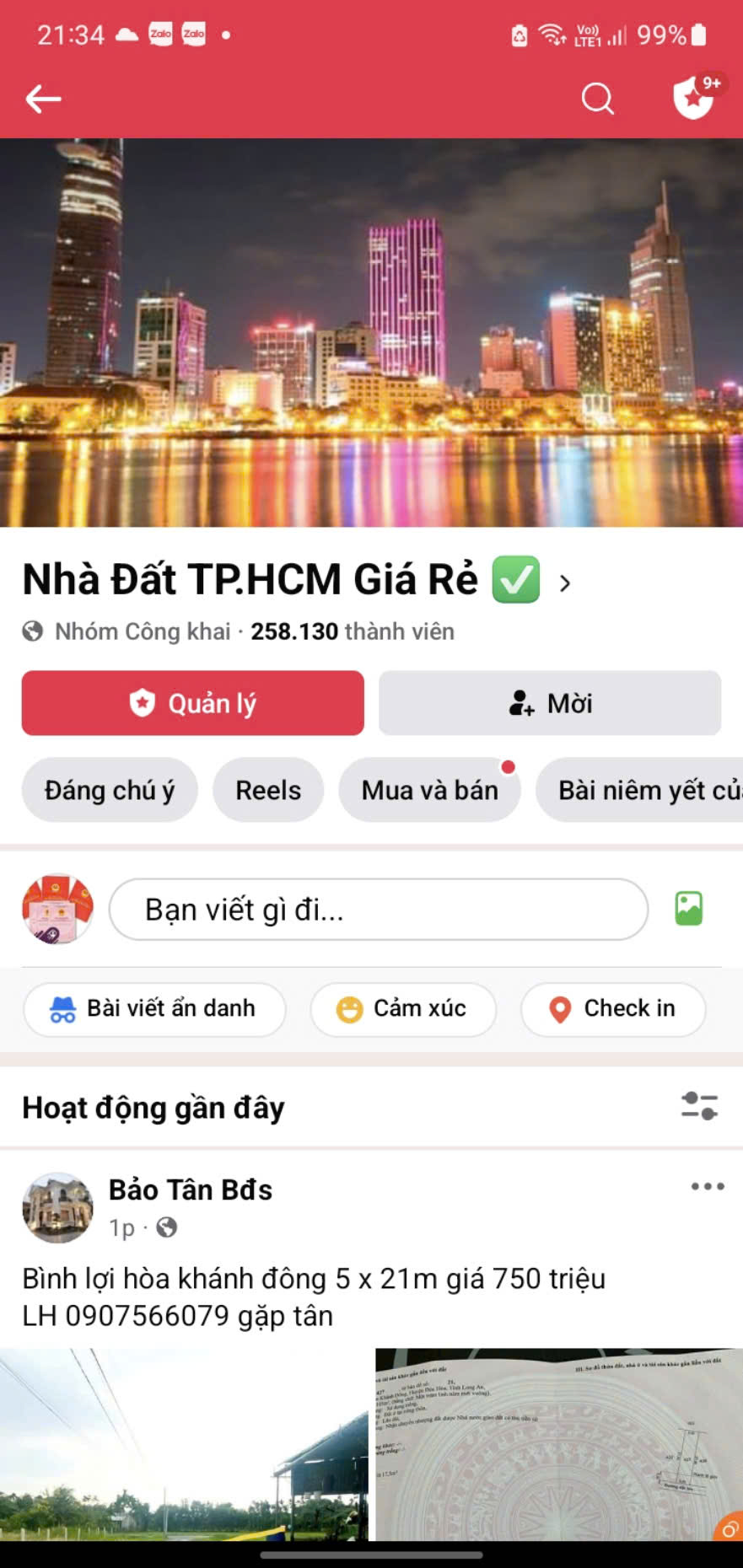Viewport: 743px width, 1568px height.
Task: Open Bảo Tân Bđs profile
Action: [191, 1189]
